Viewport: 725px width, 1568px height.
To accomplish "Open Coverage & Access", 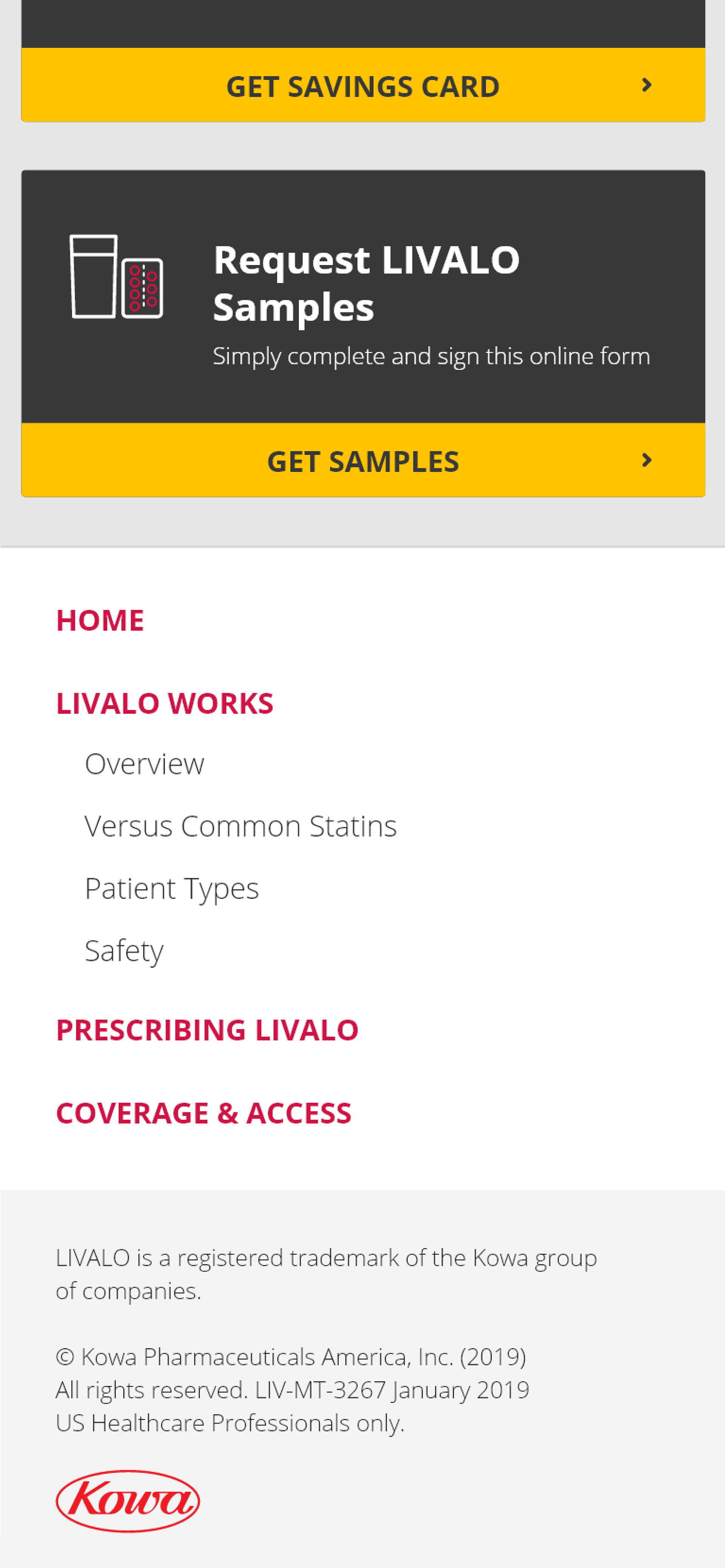I will pyautogui.click(x=204, y=1113).
